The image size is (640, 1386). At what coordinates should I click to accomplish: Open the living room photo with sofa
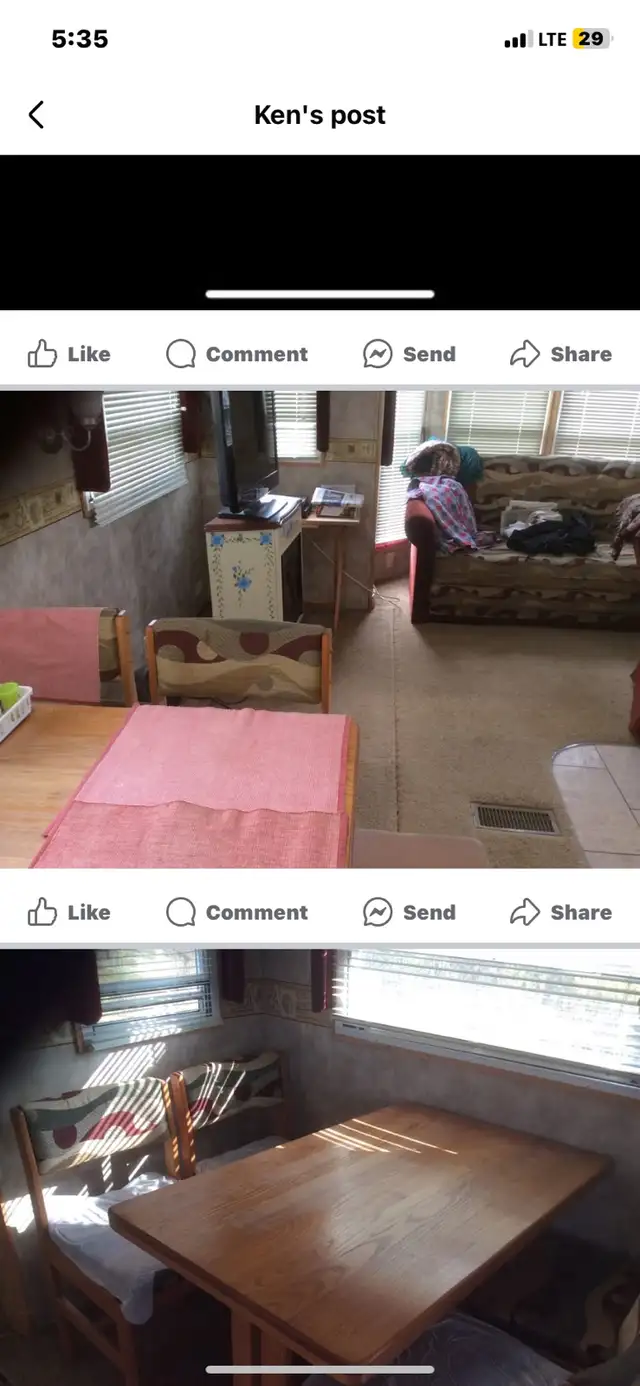point(320,629)
